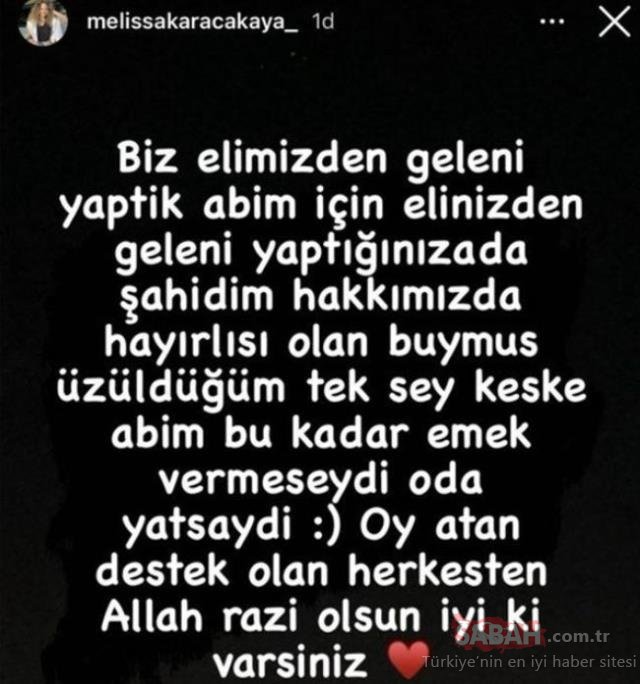This screenshot has width=640, height=684.
Task: Open the melissakaracakaya_ profile picture
Action: [x=43, y=22]
